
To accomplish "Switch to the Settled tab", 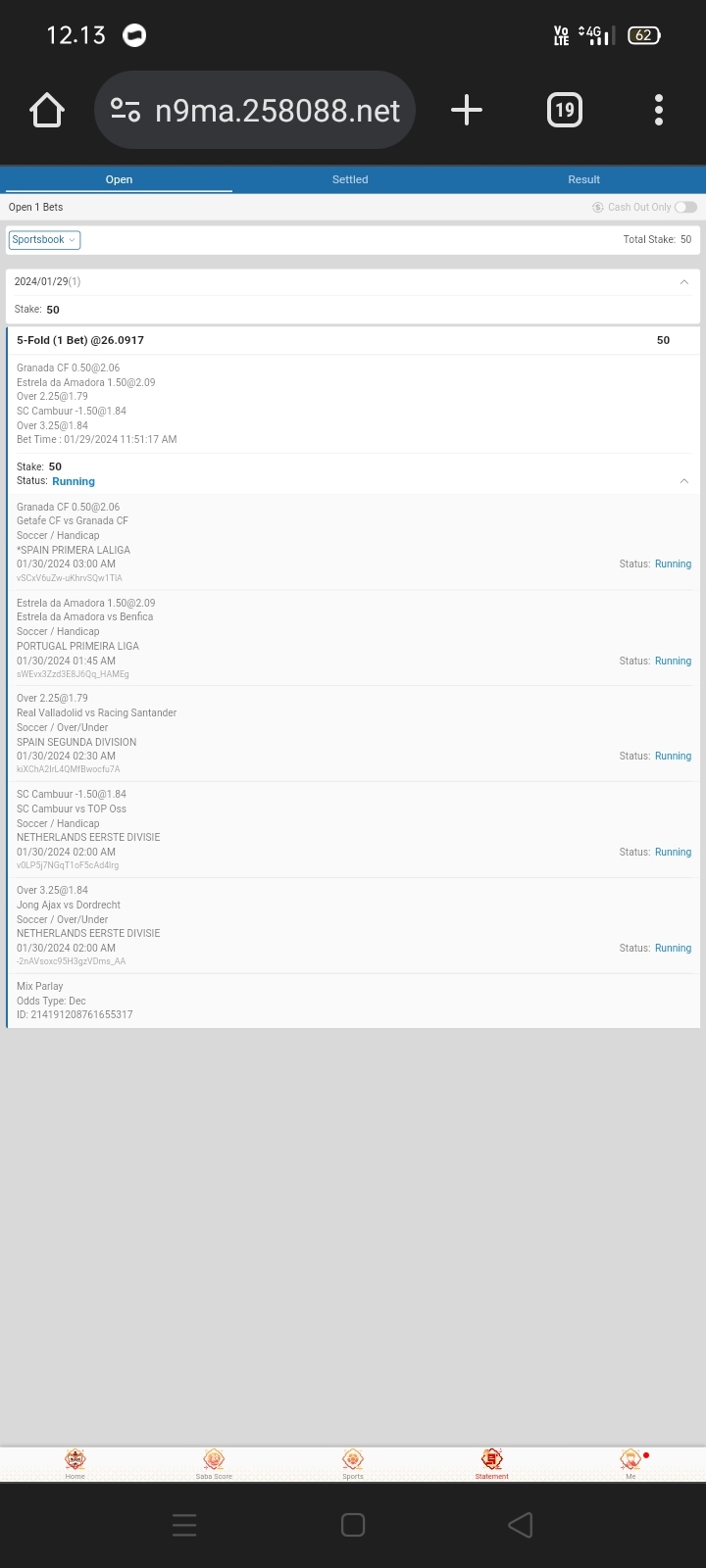I will (x=350, y=179).
